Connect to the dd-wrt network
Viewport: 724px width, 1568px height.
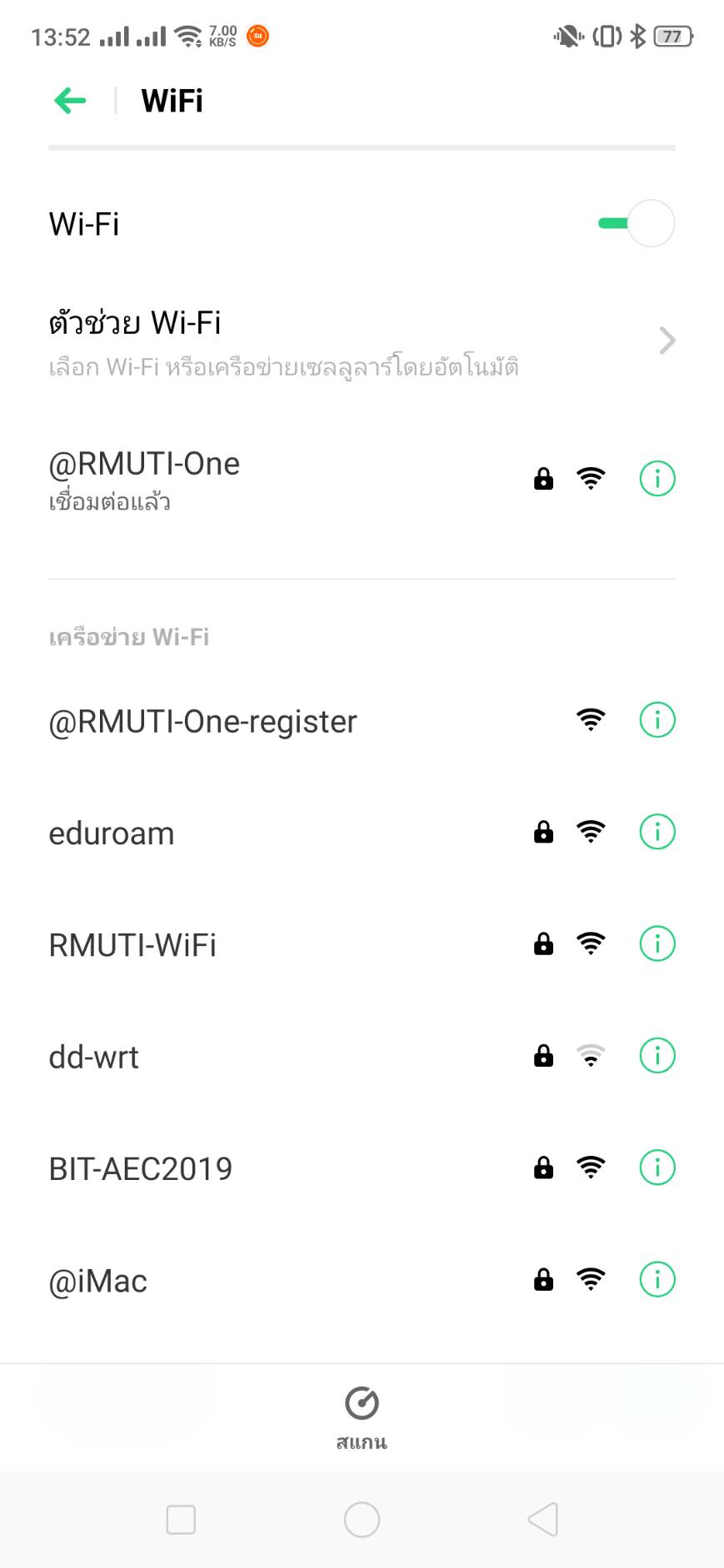coord(94,1057)
